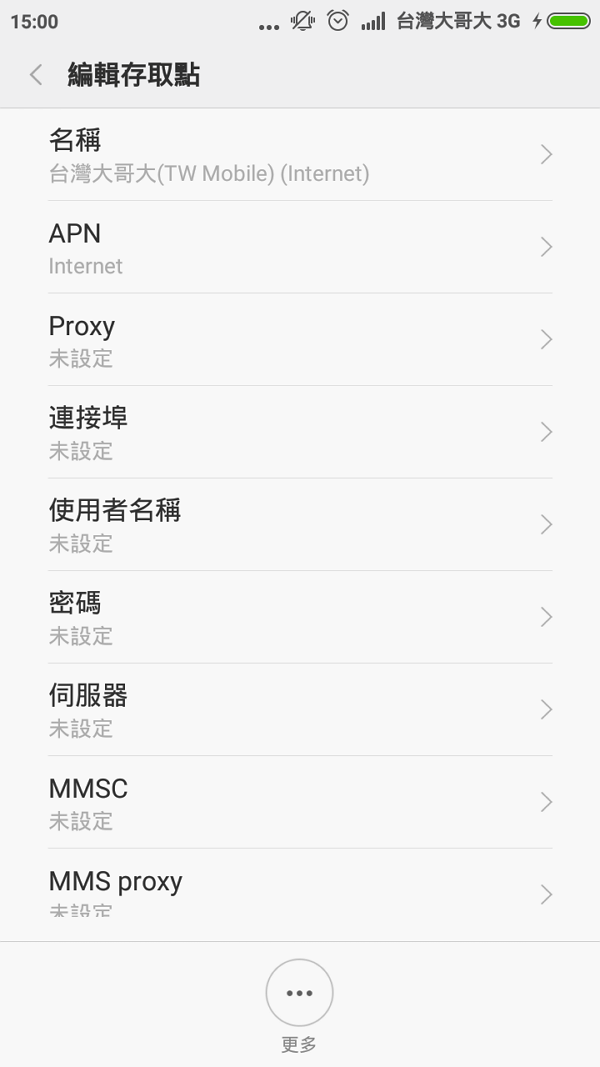Edit 使用者名稱 setting
The height and width of the screenshot is (1067, 600).
tap(300, 525)
